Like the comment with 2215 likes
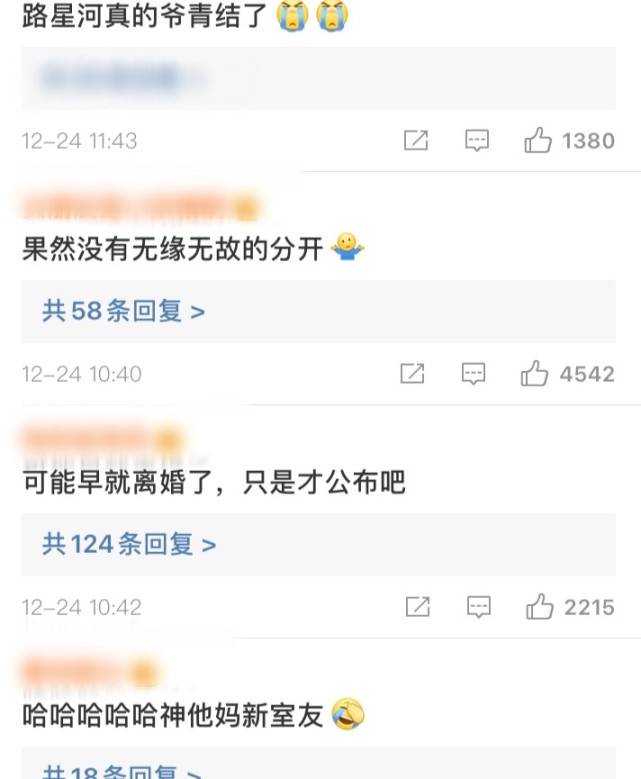Screen dimensions: 641x779 coord(540,607)
